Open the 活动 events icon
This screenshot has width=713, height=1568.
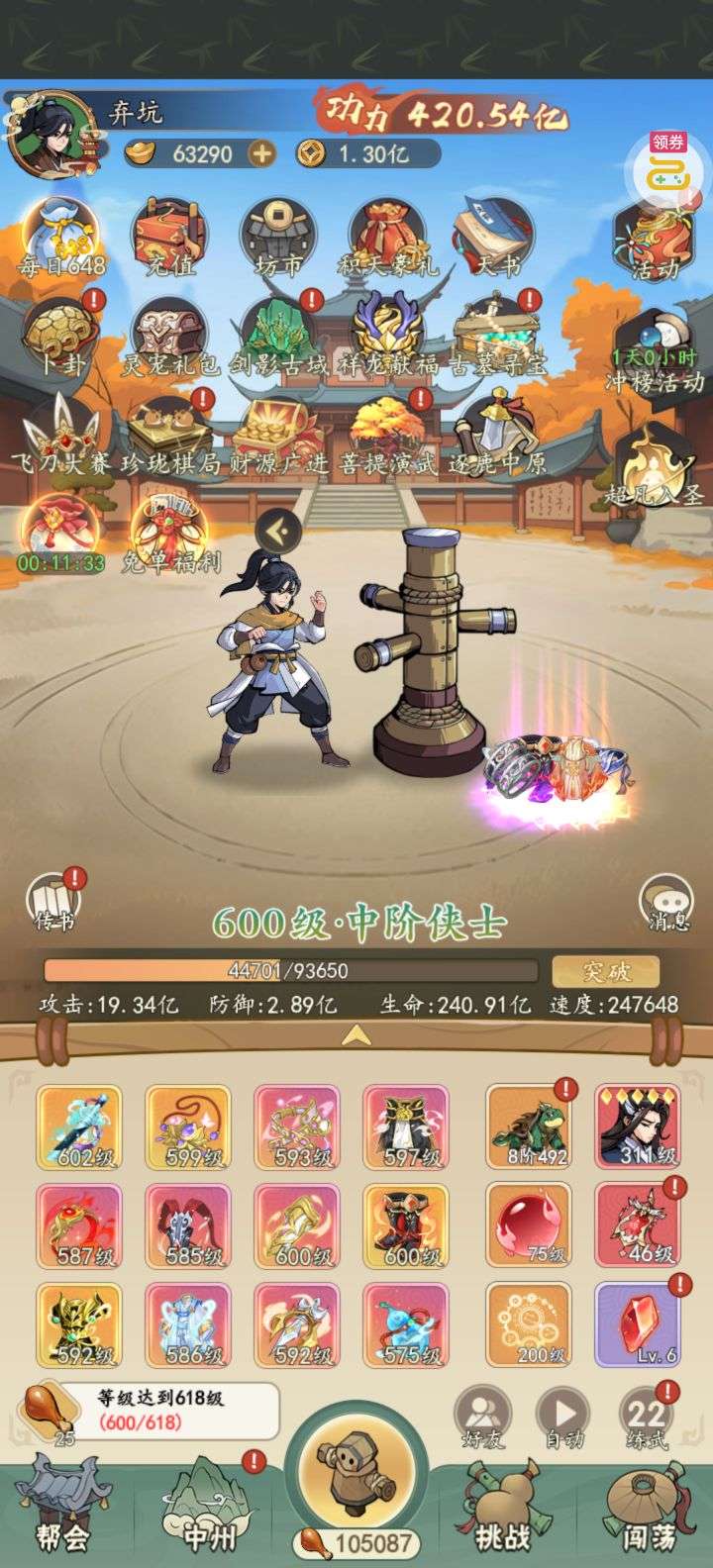tap(654, 242)
